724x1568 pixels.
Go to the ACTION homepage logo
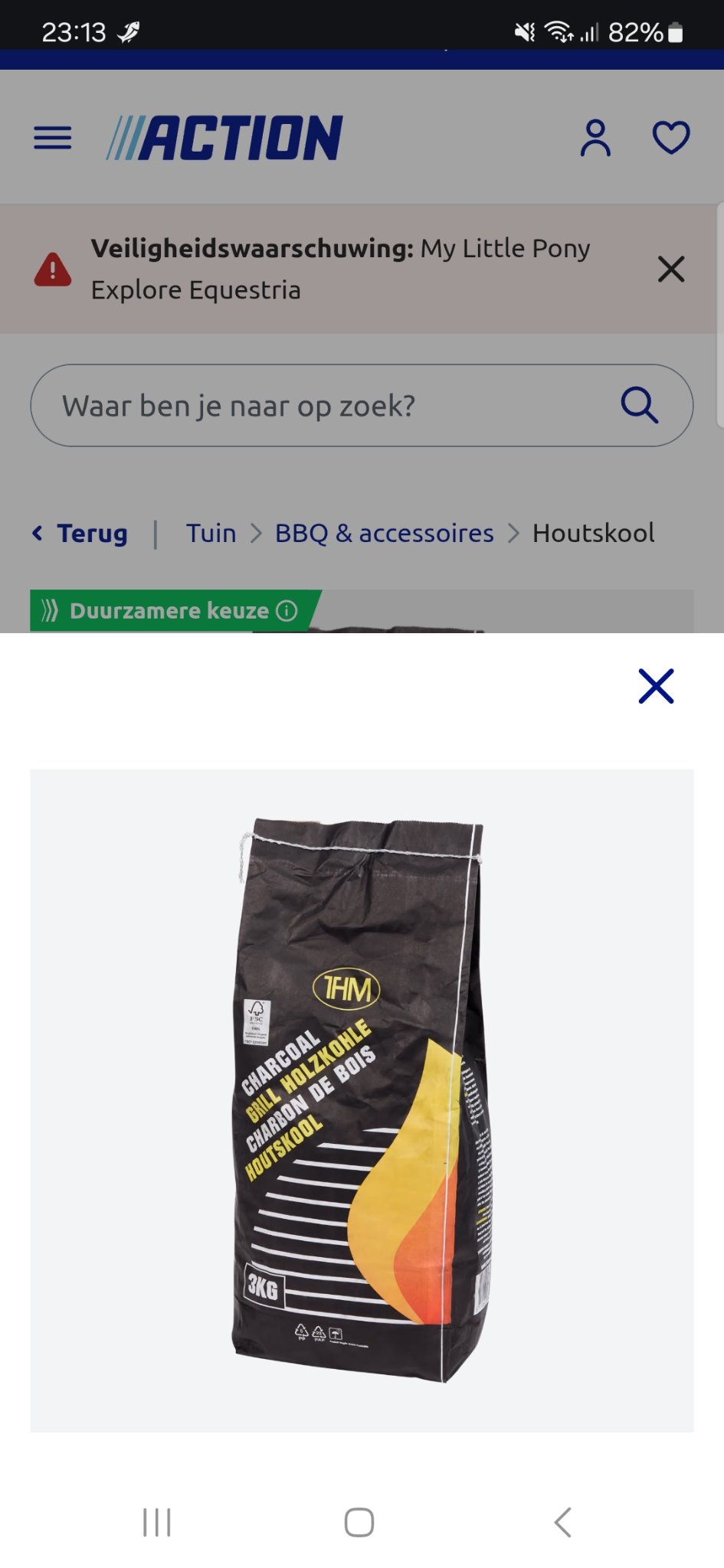click(x=224, y=139)
